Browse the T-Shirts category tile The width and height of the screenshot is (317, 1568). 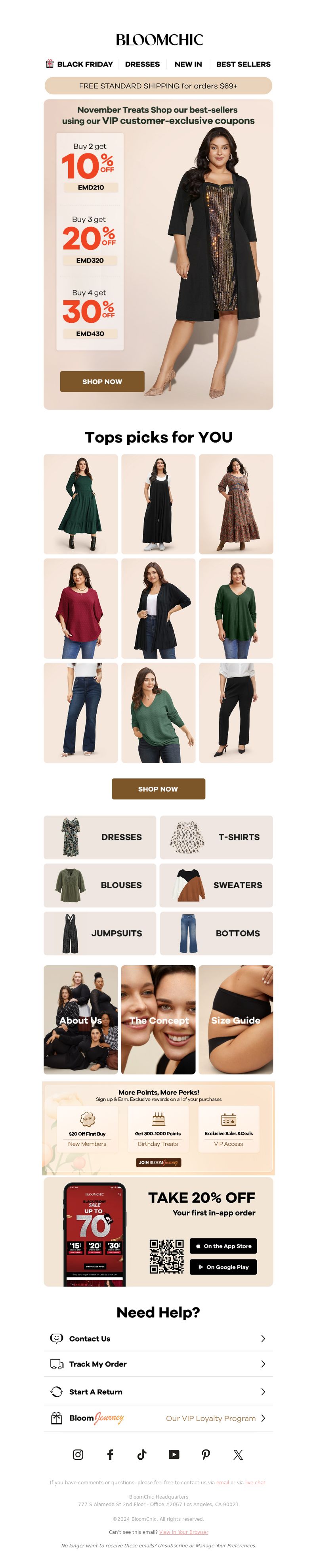pos(216,837)
